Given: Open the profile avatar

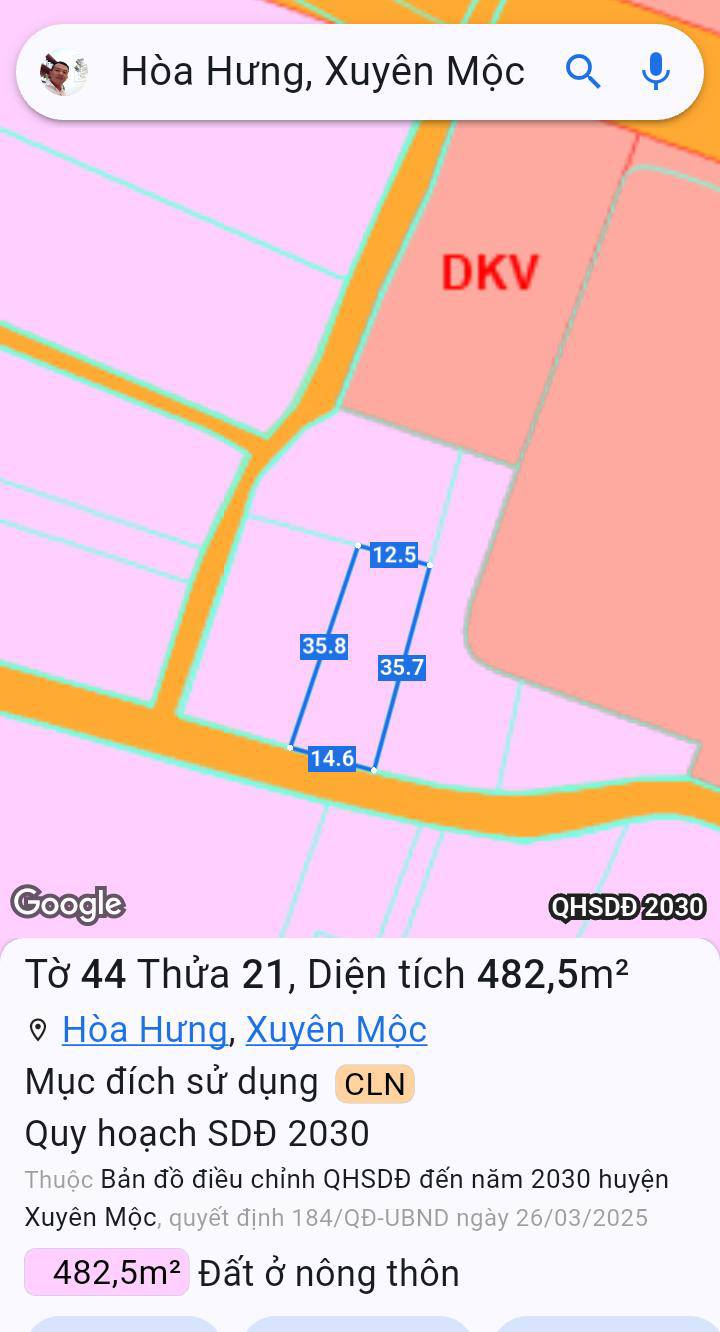Looking at the screenshot, I should click(64, 72).
